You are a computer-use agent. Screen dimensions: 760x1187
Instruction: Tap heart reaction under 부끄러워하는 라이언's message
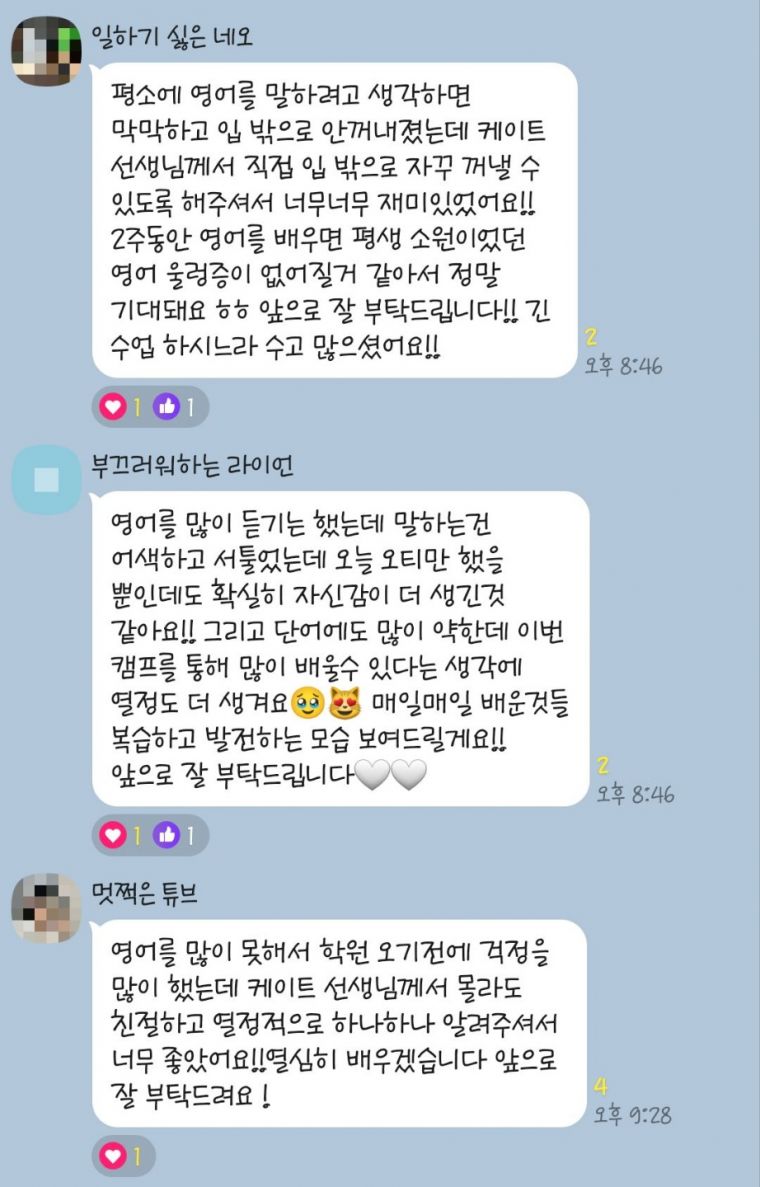click(113, 834)
